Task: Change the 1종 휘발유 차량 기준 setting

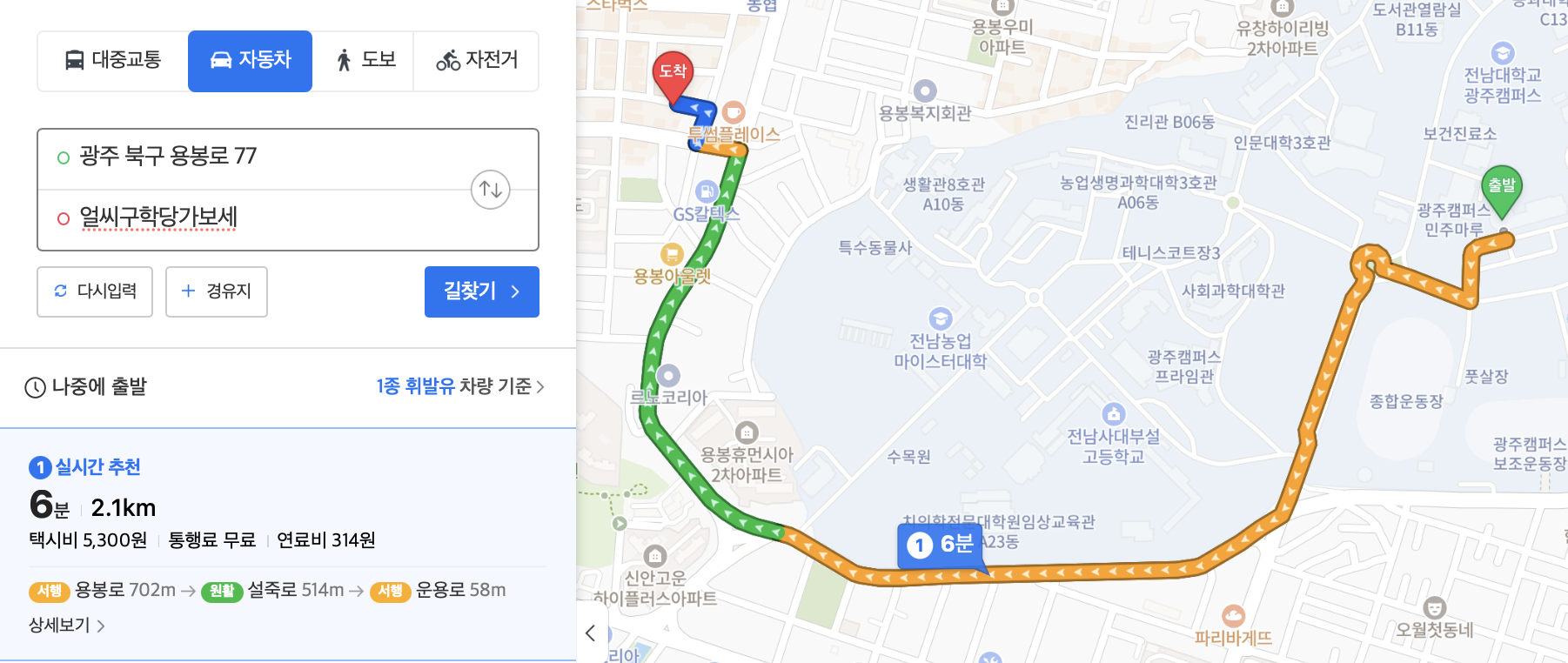Action: 459,386
